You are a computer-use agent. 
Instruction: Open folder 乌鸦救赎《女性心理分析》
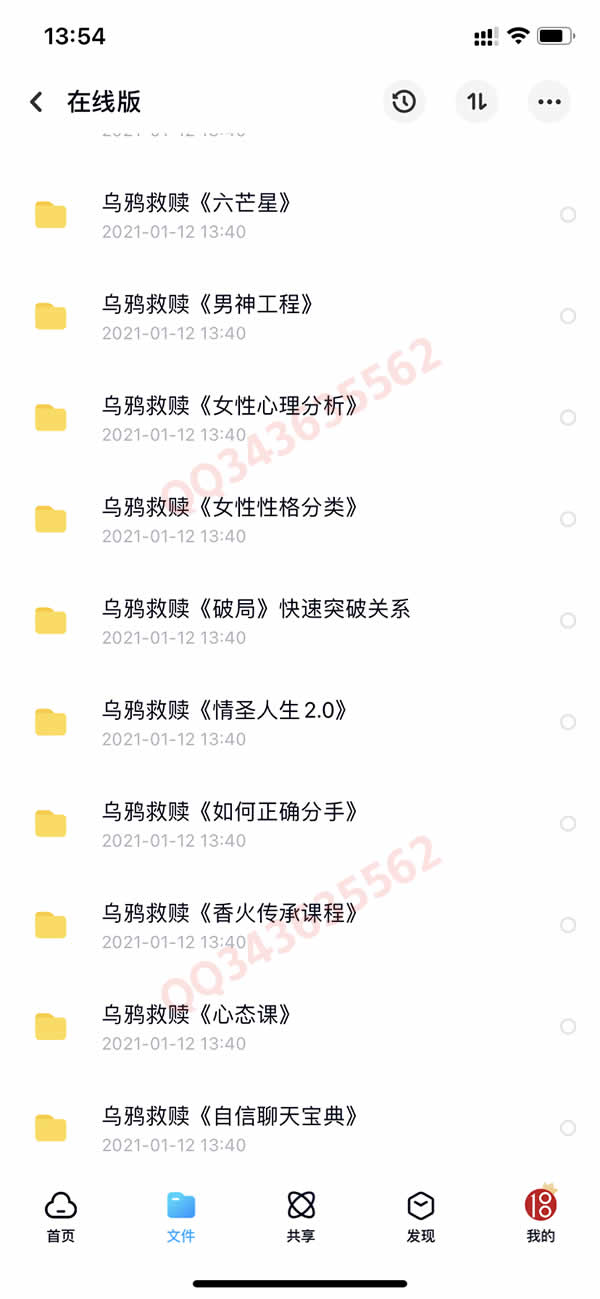tap(230, 418)
